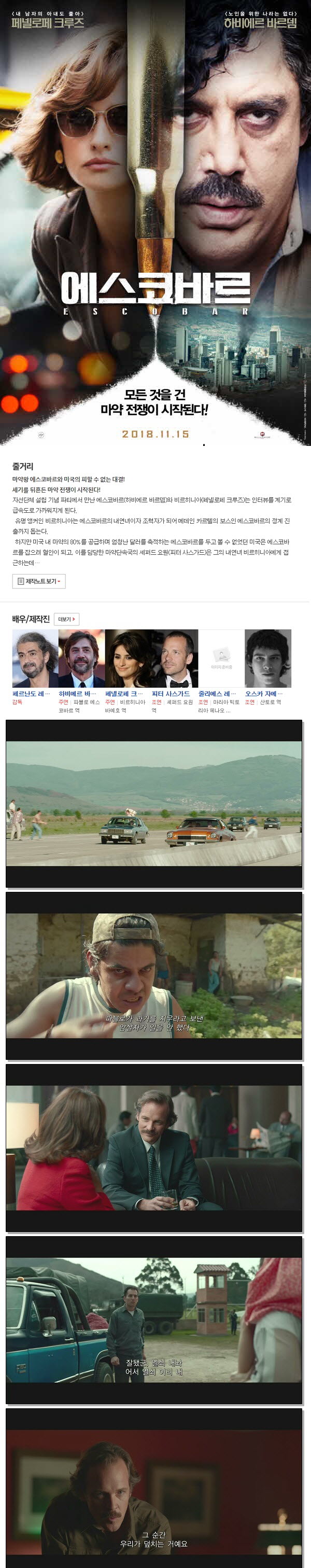The image size is (311, 1568).
Task: Open the still of man in baseball cap
Action: coord(154,975)
